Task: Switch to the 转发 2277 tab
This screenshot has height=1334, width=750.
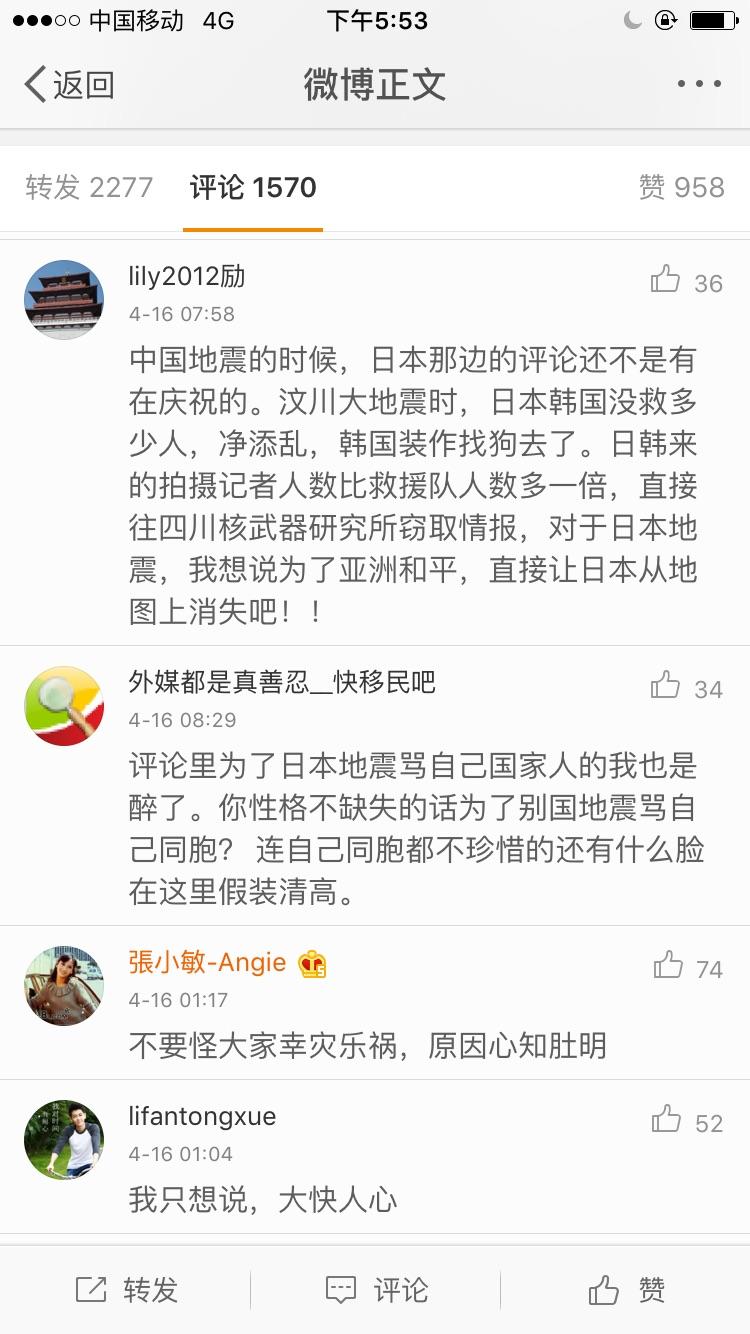Action: pyautogui.click(x=90, y=187)
